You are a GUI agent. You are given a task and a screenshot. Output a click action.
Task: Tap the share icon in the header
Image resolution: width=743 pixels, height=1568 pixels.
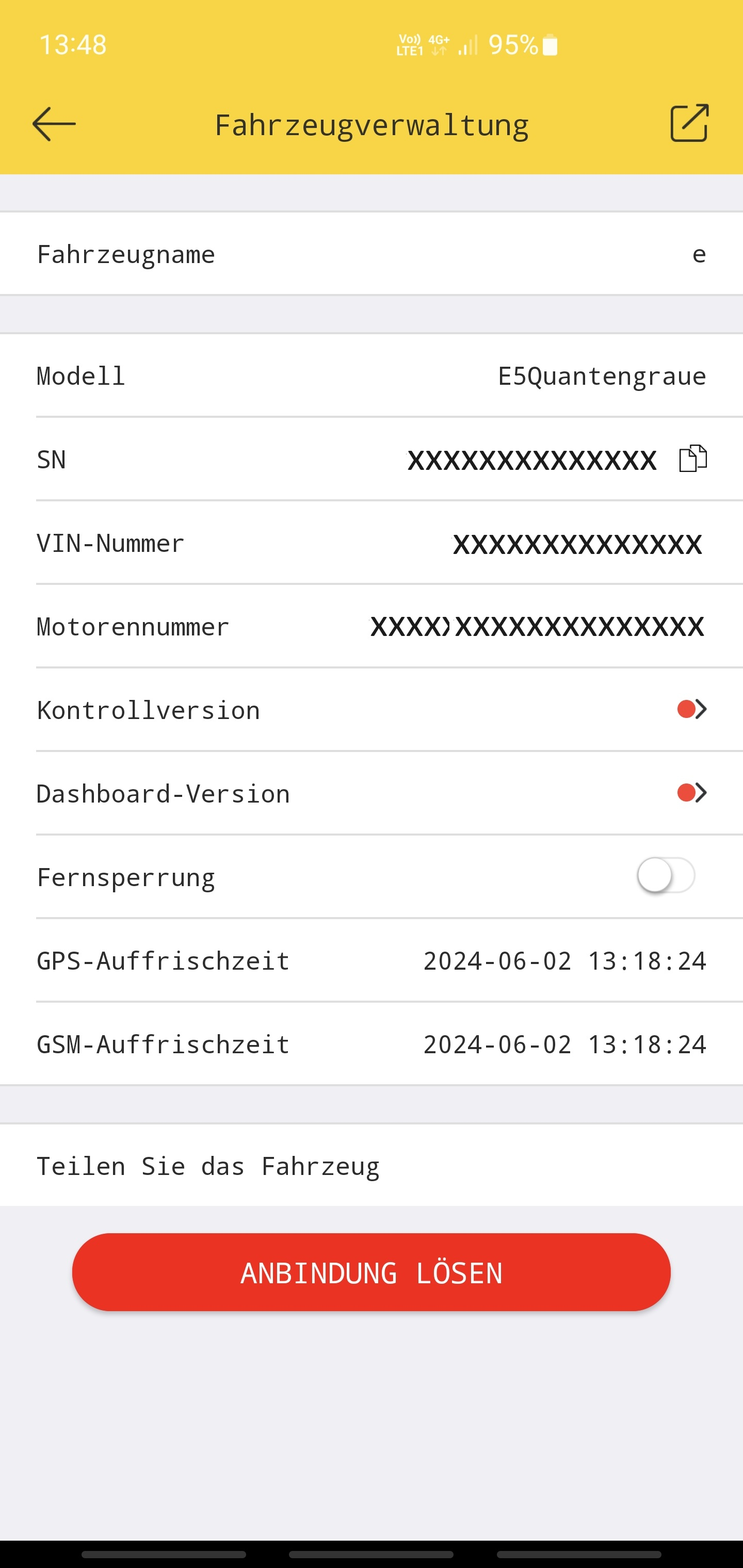coord(689,124)
